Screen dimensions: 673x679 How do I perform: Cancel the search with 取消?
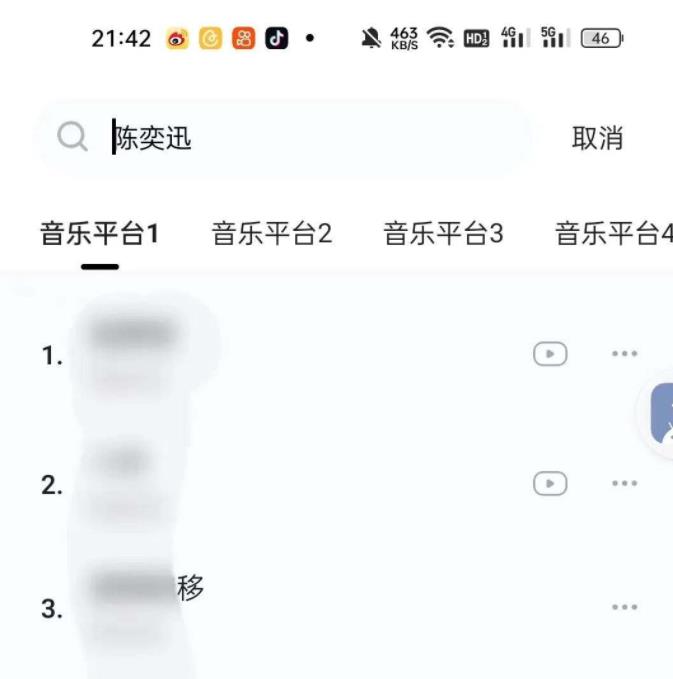[x=597, y=139]
